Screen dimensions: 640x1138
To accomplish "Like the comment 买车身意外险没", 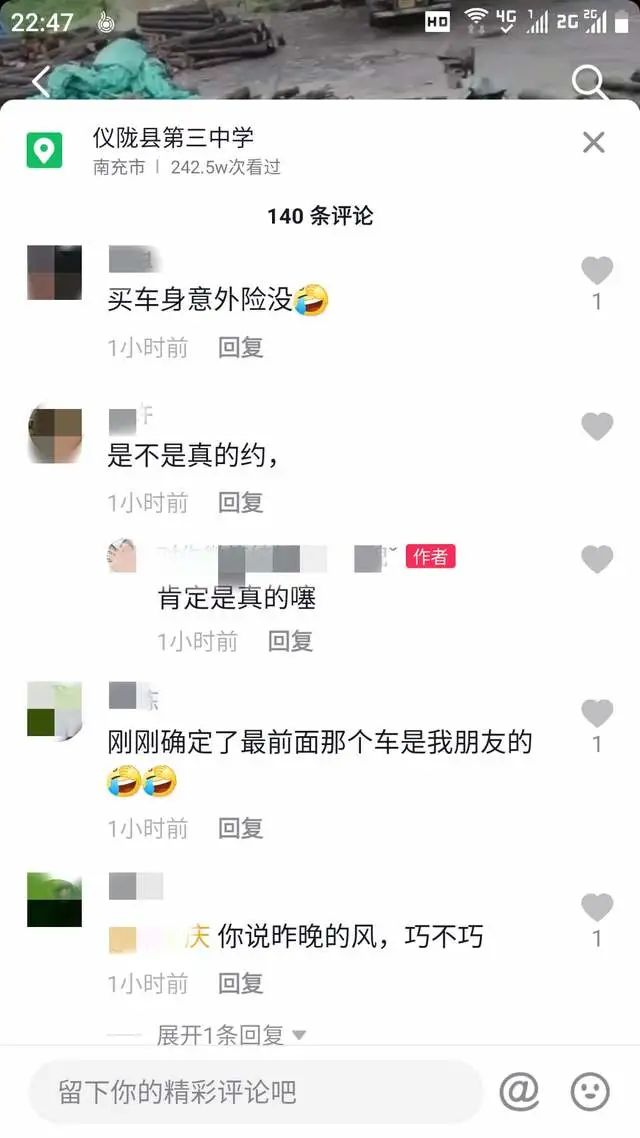I will 597,271.
